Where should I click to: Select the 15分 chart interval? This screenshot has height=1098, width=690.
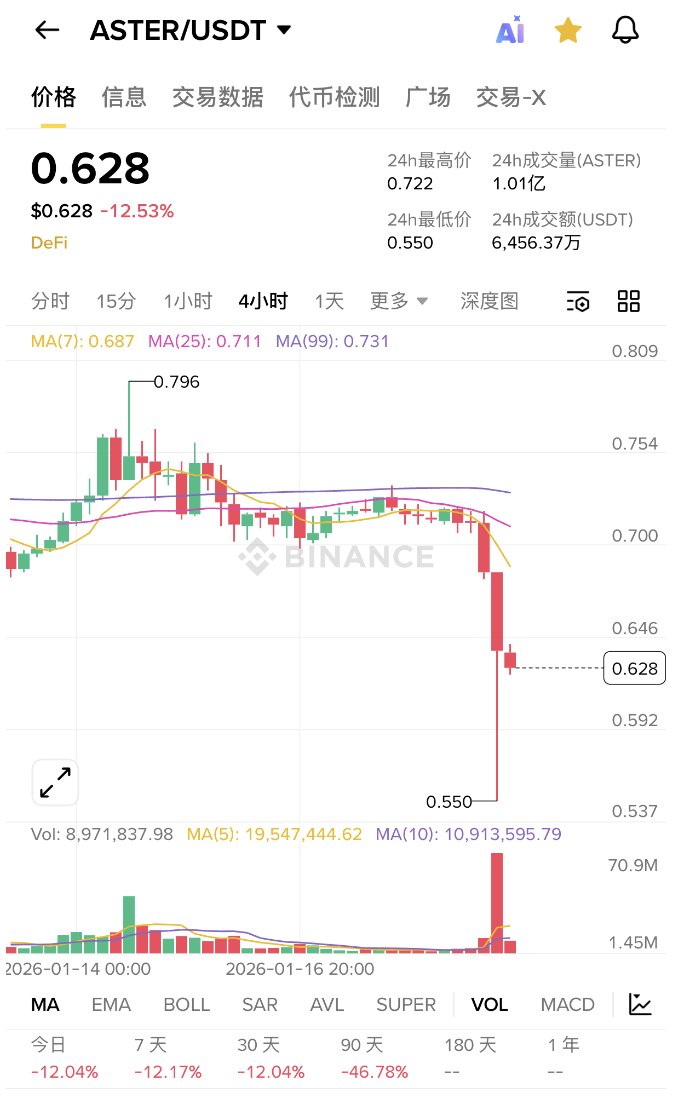[x=116, y=301]
